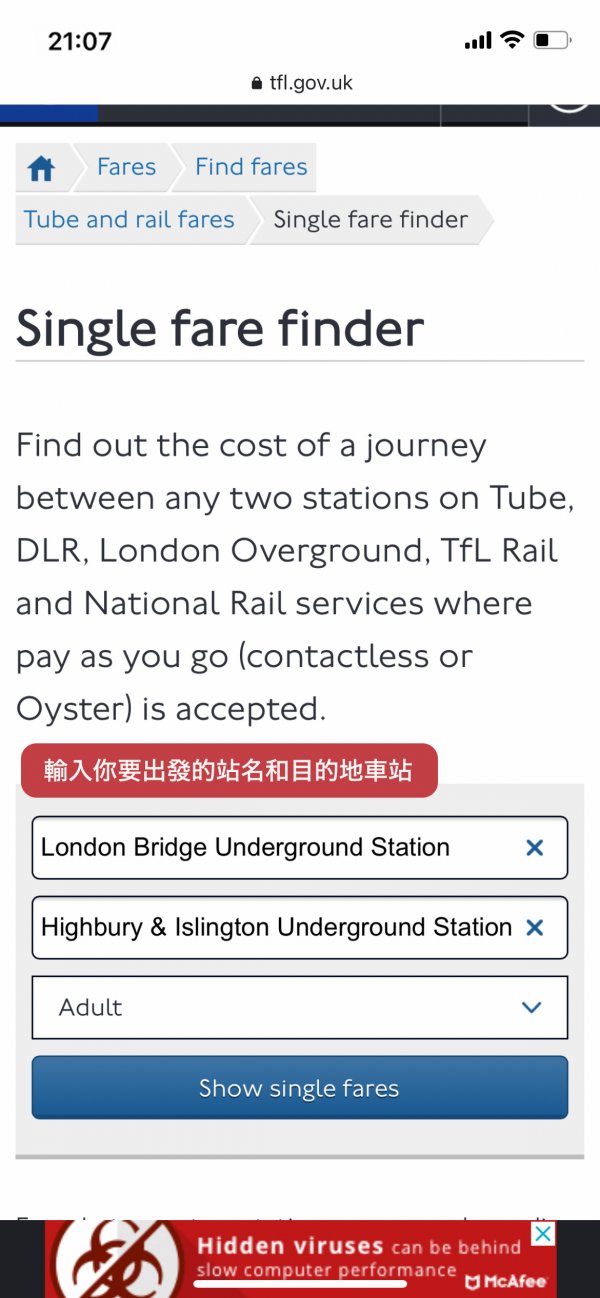Image resolution: width=600 pixels, height=1298 pixels.
Task: Open the Find fares breadcrumb
Action: (x=251, y=167)
